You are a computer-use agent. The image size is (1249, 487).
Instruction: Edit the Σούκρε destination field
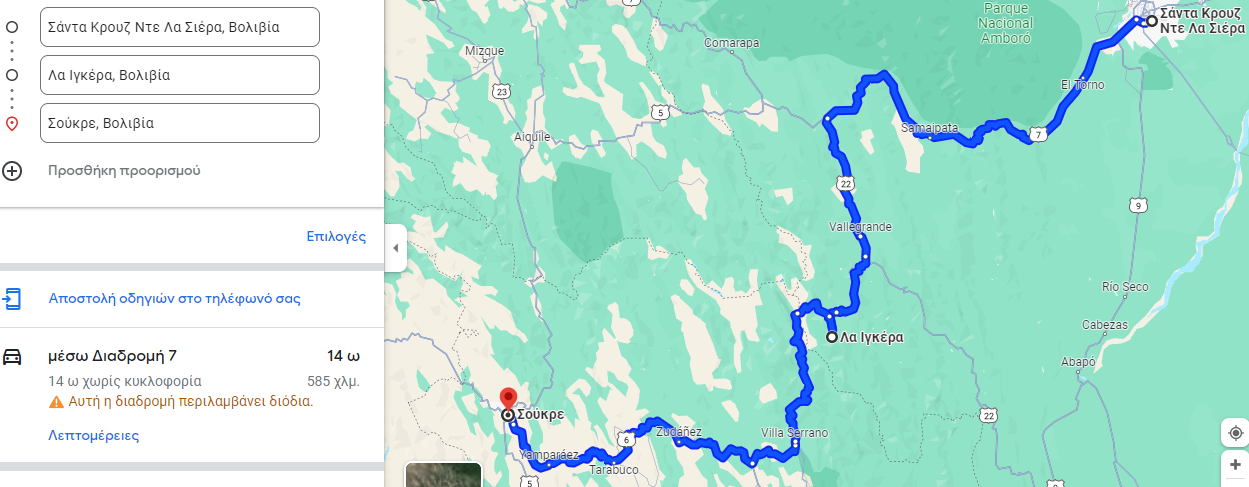180,123
